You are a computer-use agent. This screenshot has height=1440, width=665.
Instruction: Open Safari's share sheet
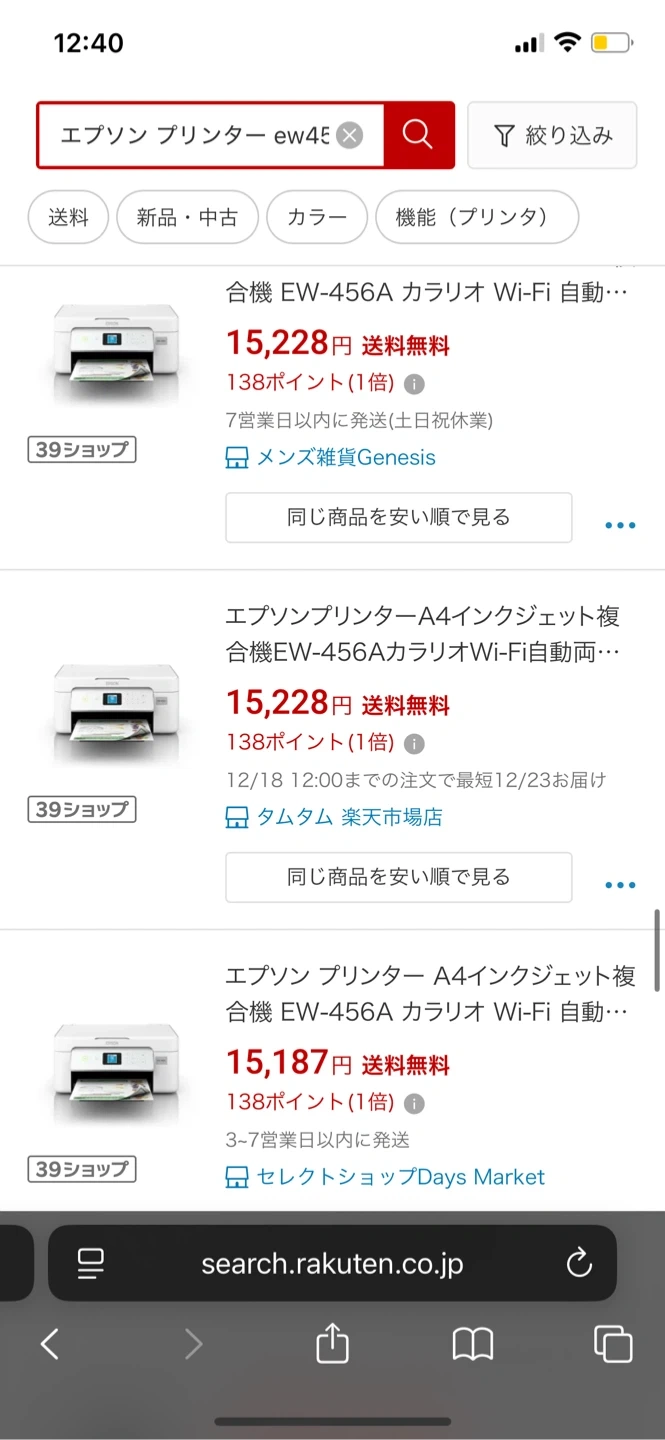[x=332, y=1344]
